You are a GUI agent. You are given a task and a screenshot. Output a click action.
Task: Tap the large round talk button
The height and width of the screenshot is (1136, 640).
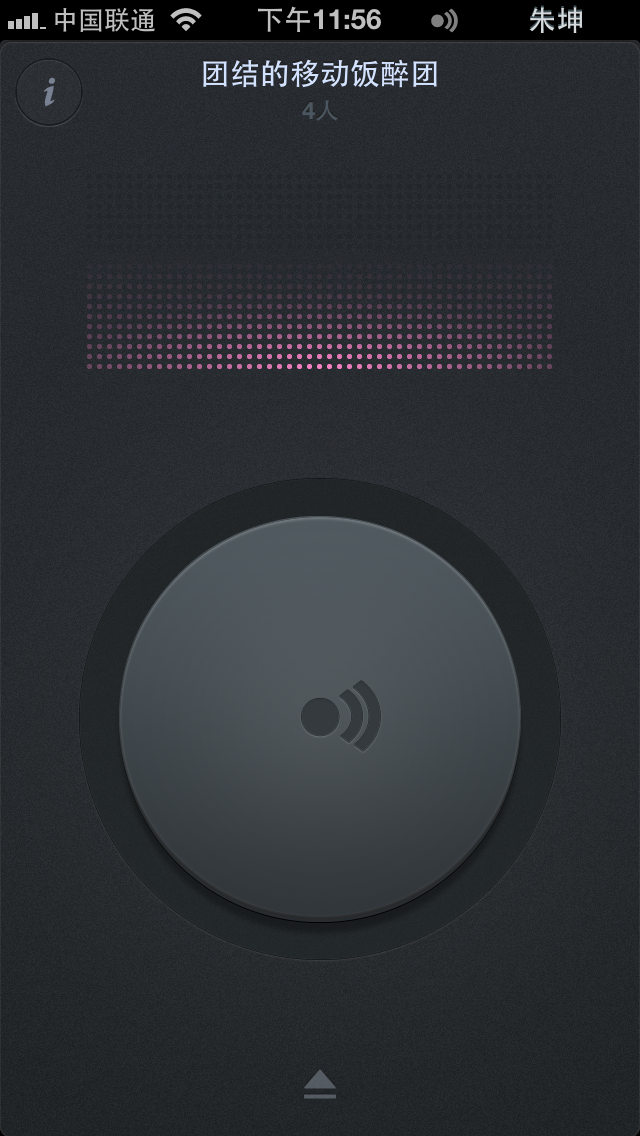pyautogui.click(x=320, y=718)
